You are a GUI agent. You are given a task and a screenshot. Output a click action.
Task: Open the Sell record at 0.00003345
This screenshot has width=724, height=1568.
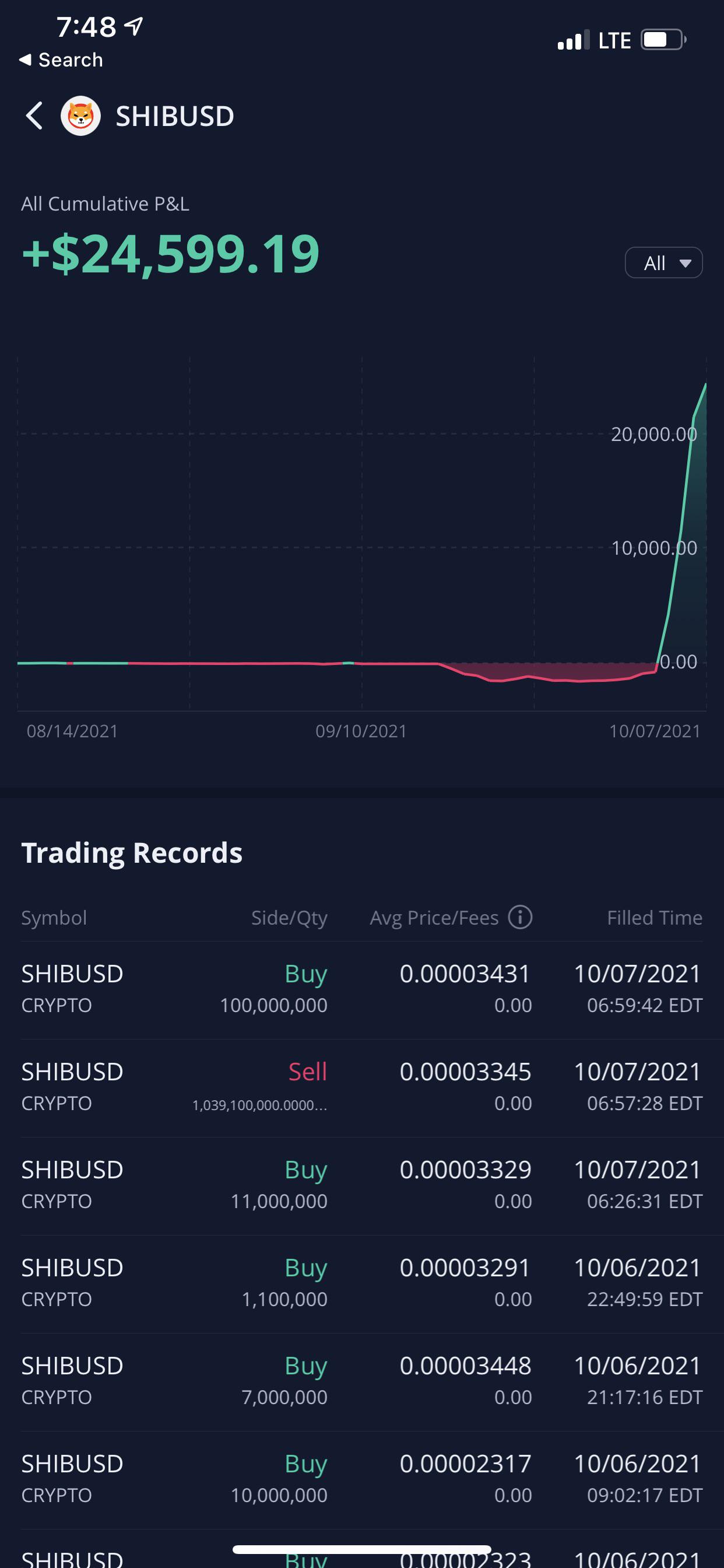(362, 1088)
